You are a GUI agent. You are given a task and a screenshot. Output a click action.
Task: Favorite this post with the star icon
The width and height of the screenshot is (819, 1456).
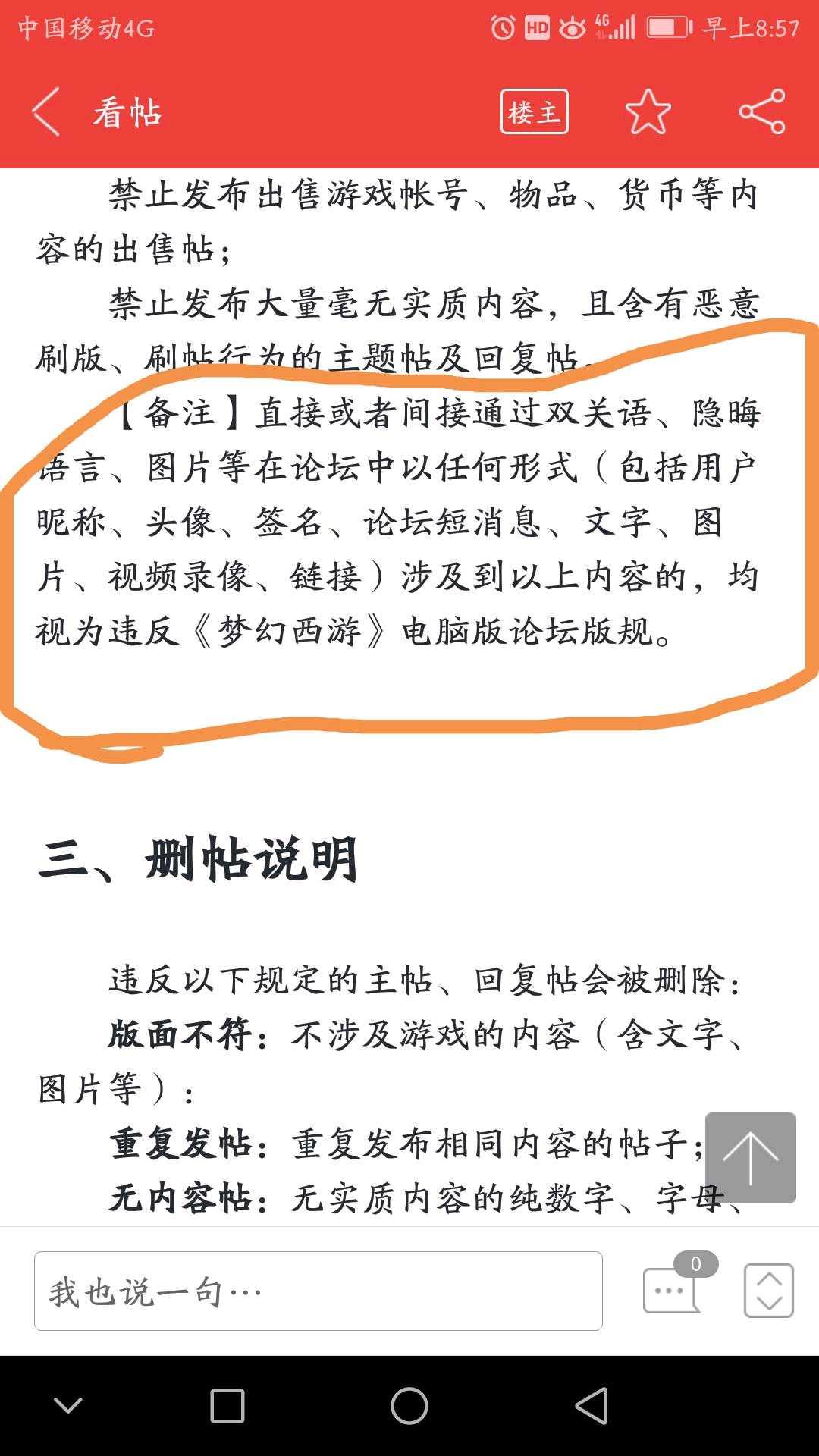coord(648,111)
